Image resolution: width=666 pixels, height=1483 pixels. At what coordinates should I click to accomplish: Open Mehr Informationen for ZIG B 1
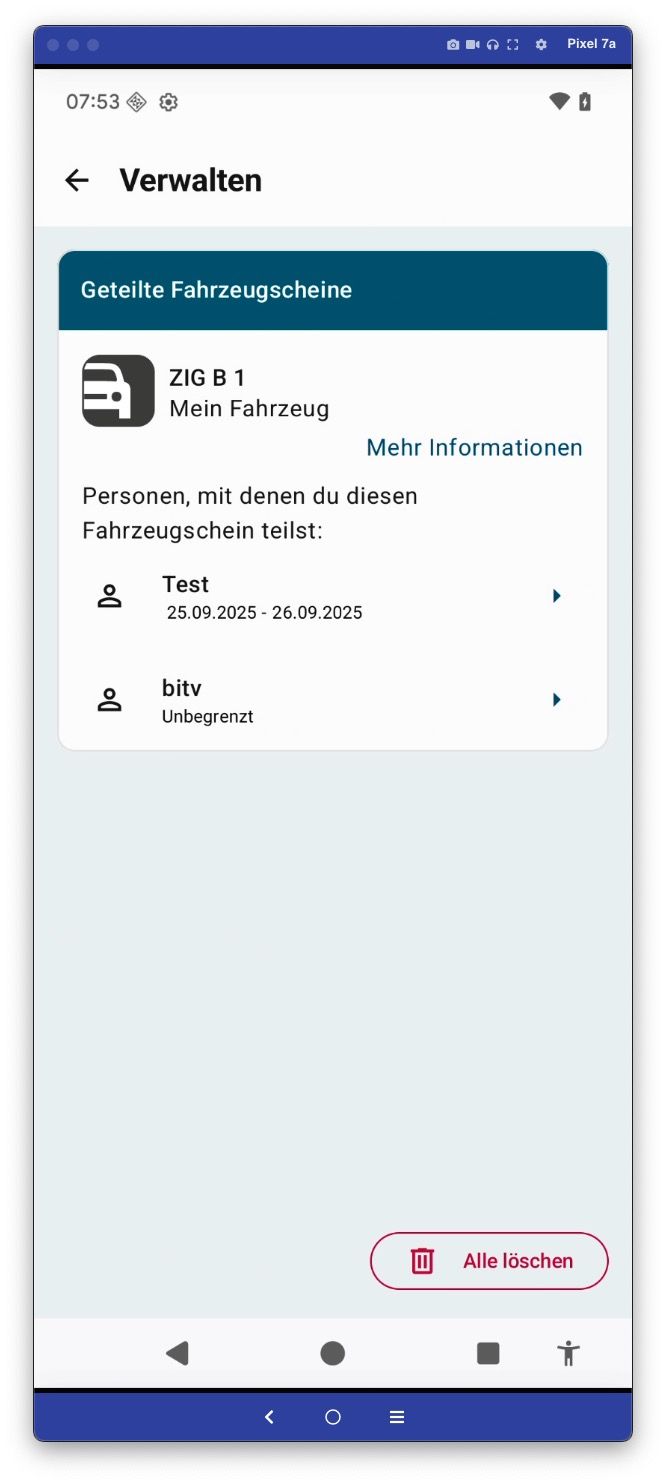(x=474, y=447)
